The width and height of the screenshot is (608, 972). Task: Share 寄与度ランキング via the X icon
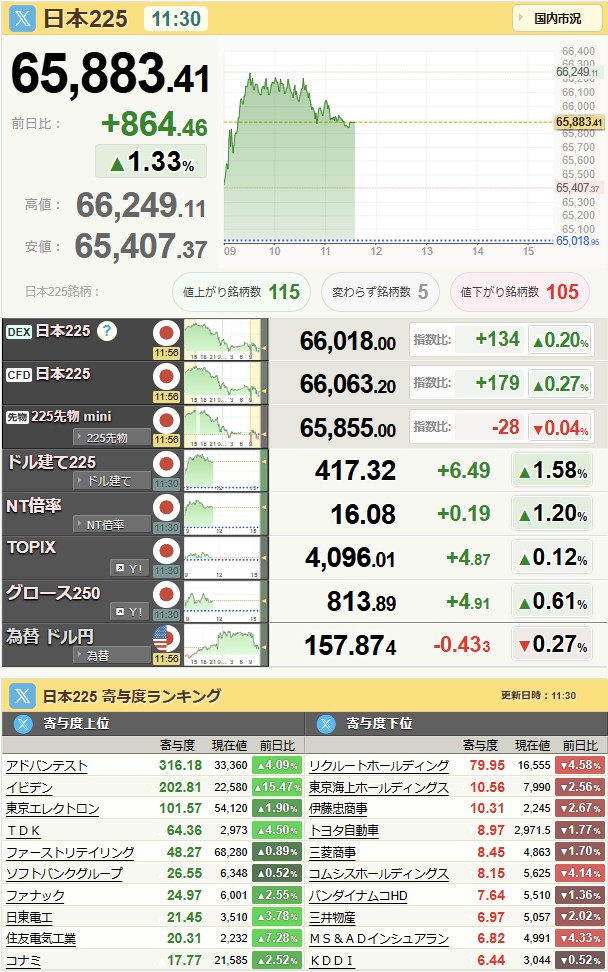[22, 696]
